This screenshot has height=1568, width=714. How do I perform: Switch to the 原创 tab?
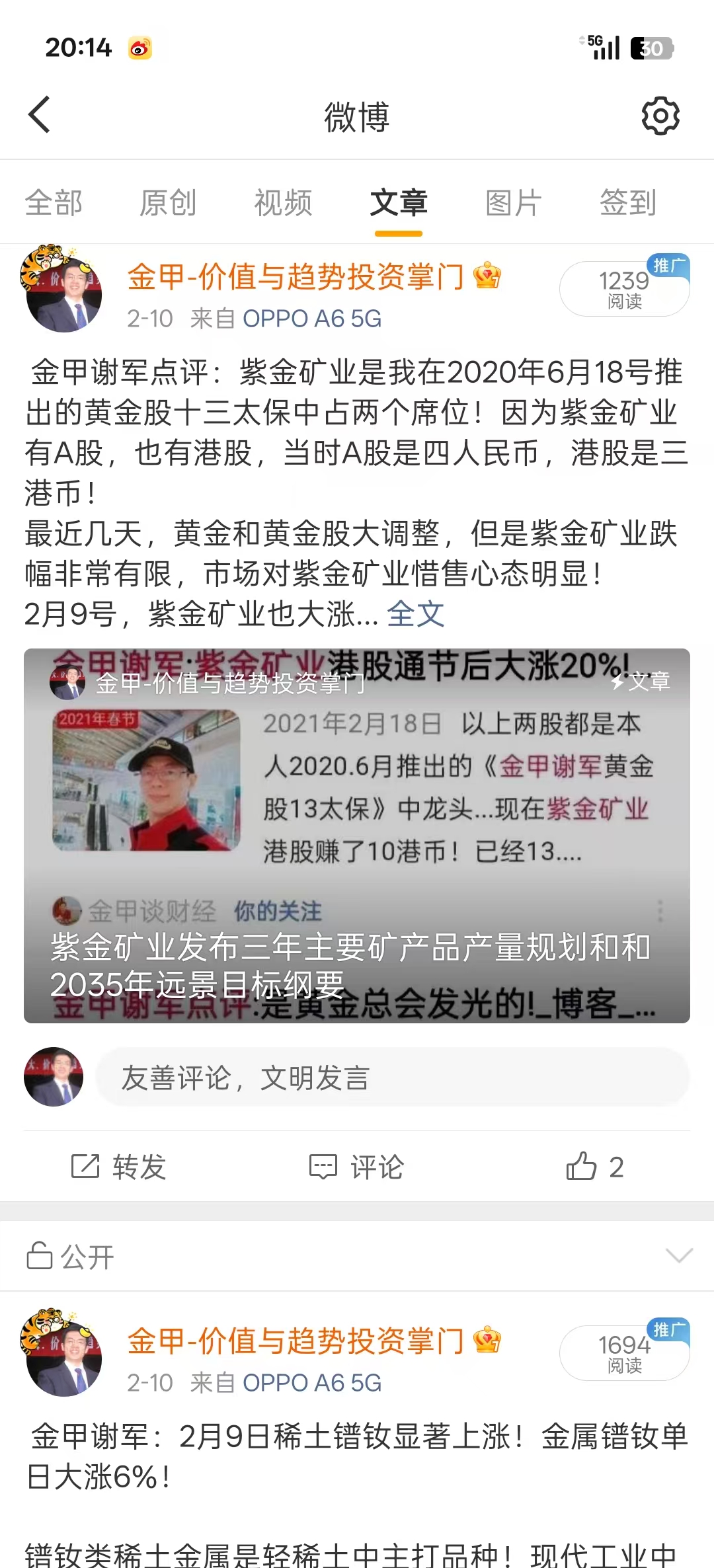pyautogui.click(x=168, y=203)
